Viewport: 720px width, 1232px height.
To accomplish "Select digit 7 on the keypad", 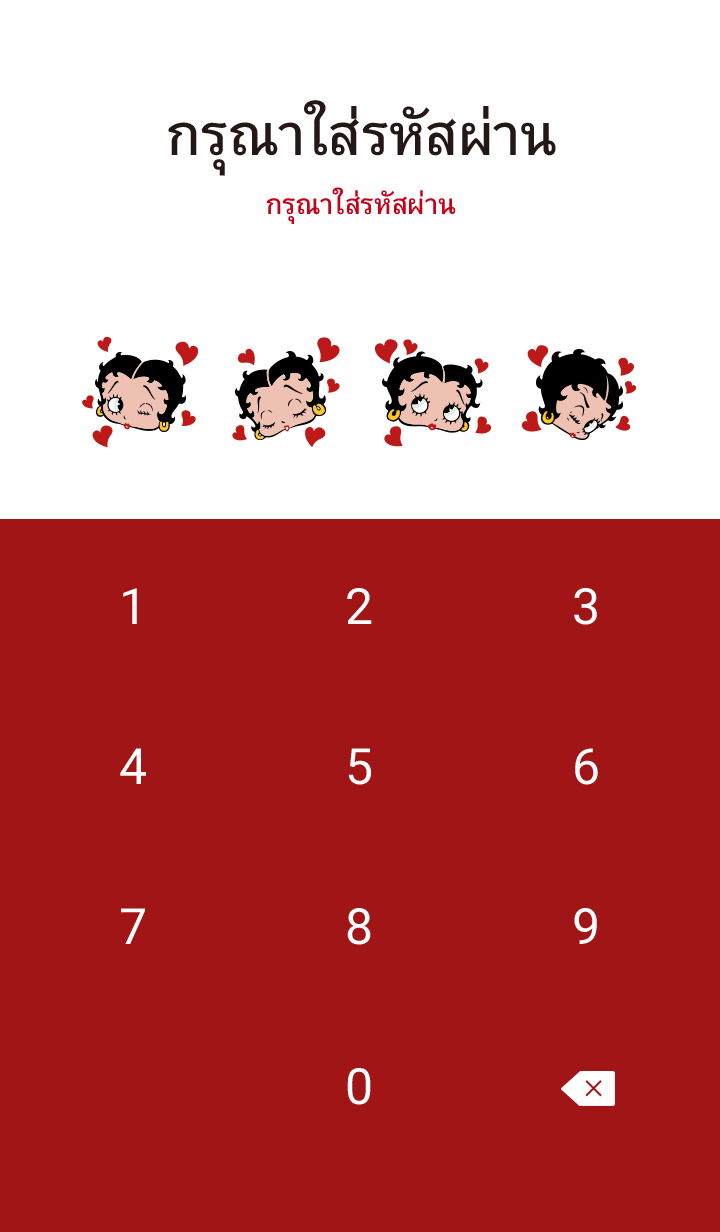I will click(133, 927).
